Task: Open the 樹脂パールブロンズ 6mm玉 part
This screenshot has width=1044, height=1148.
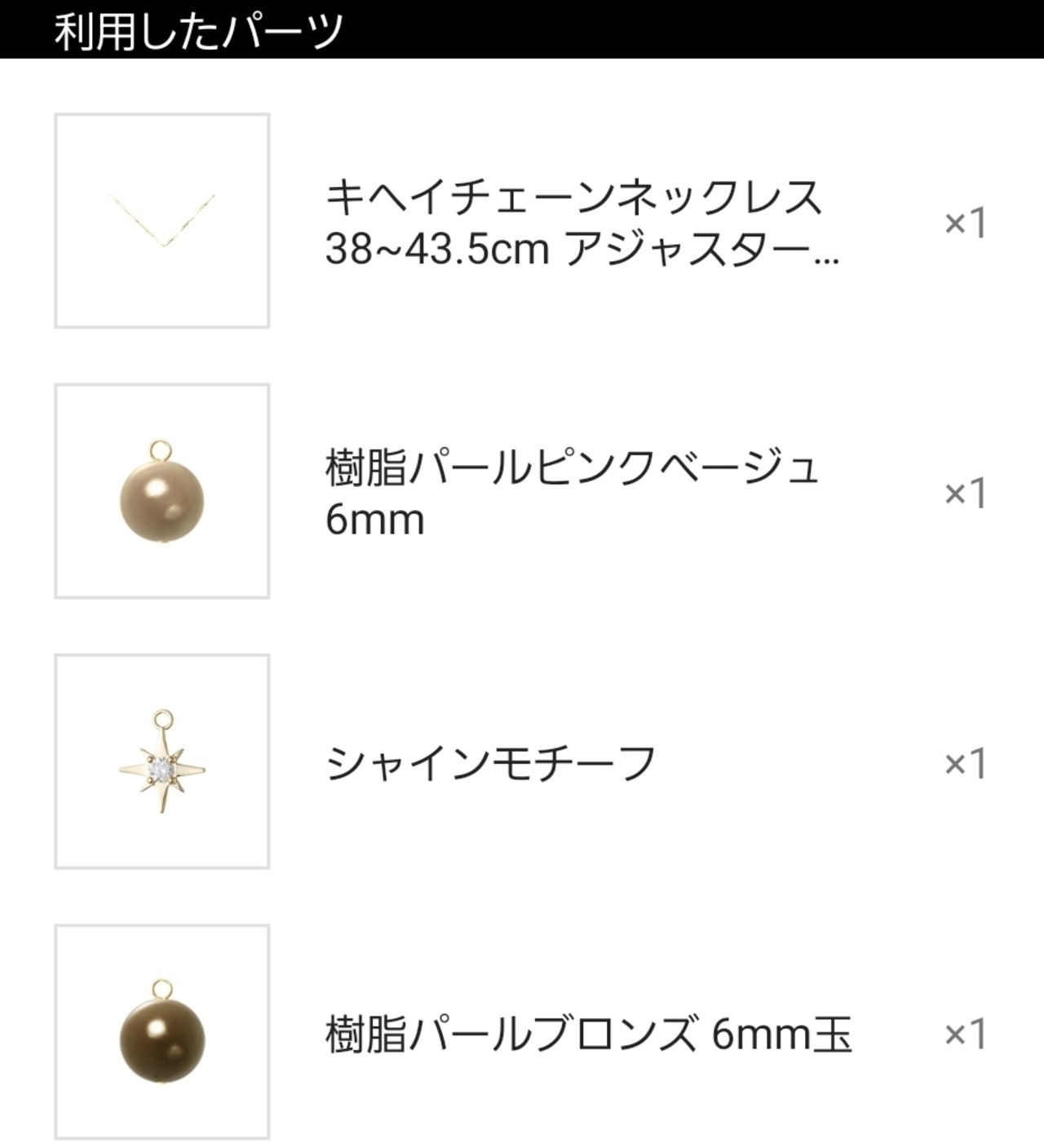Action: [587, 1033]
